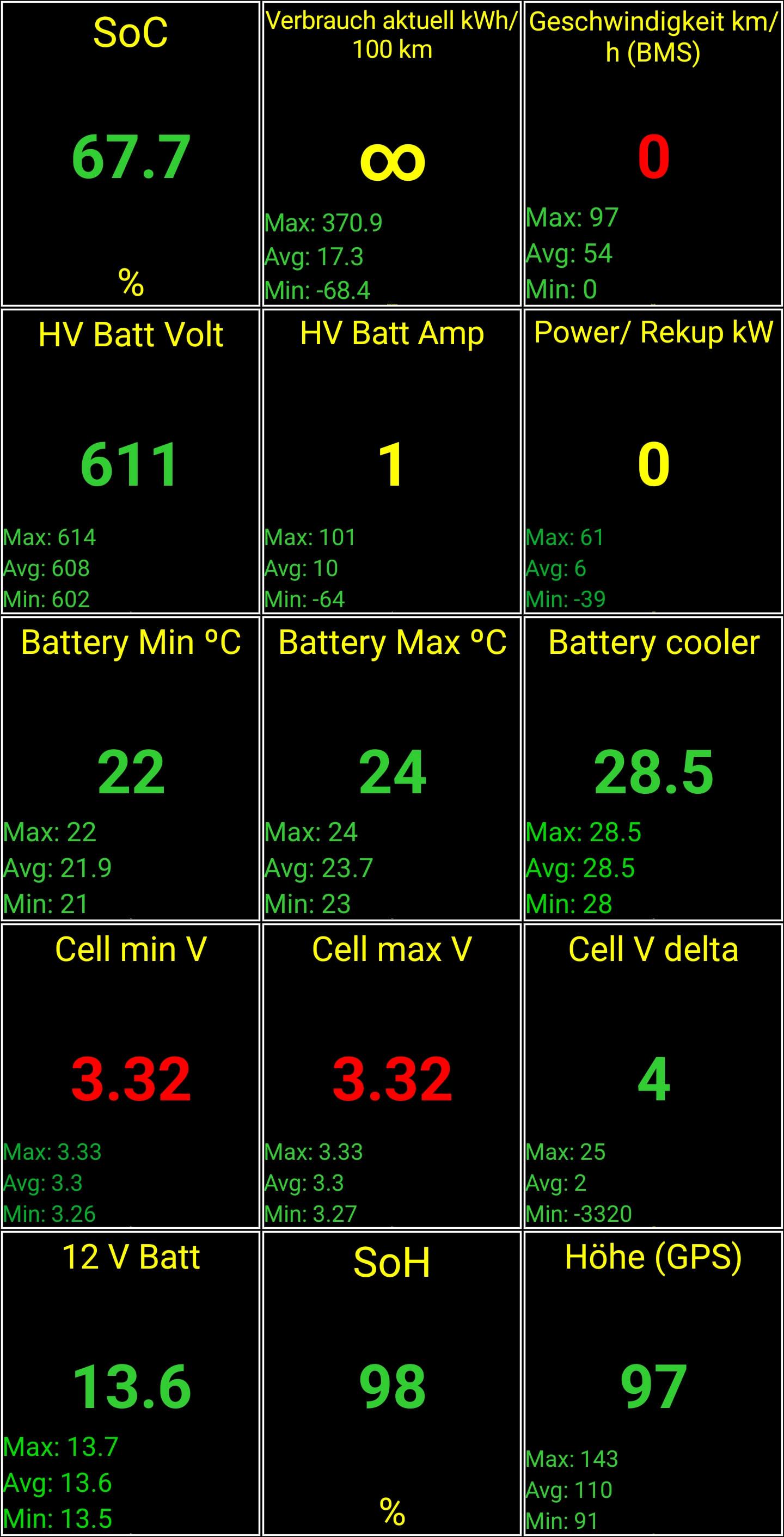Select the 12 V Batt tile

point(131,1383)
